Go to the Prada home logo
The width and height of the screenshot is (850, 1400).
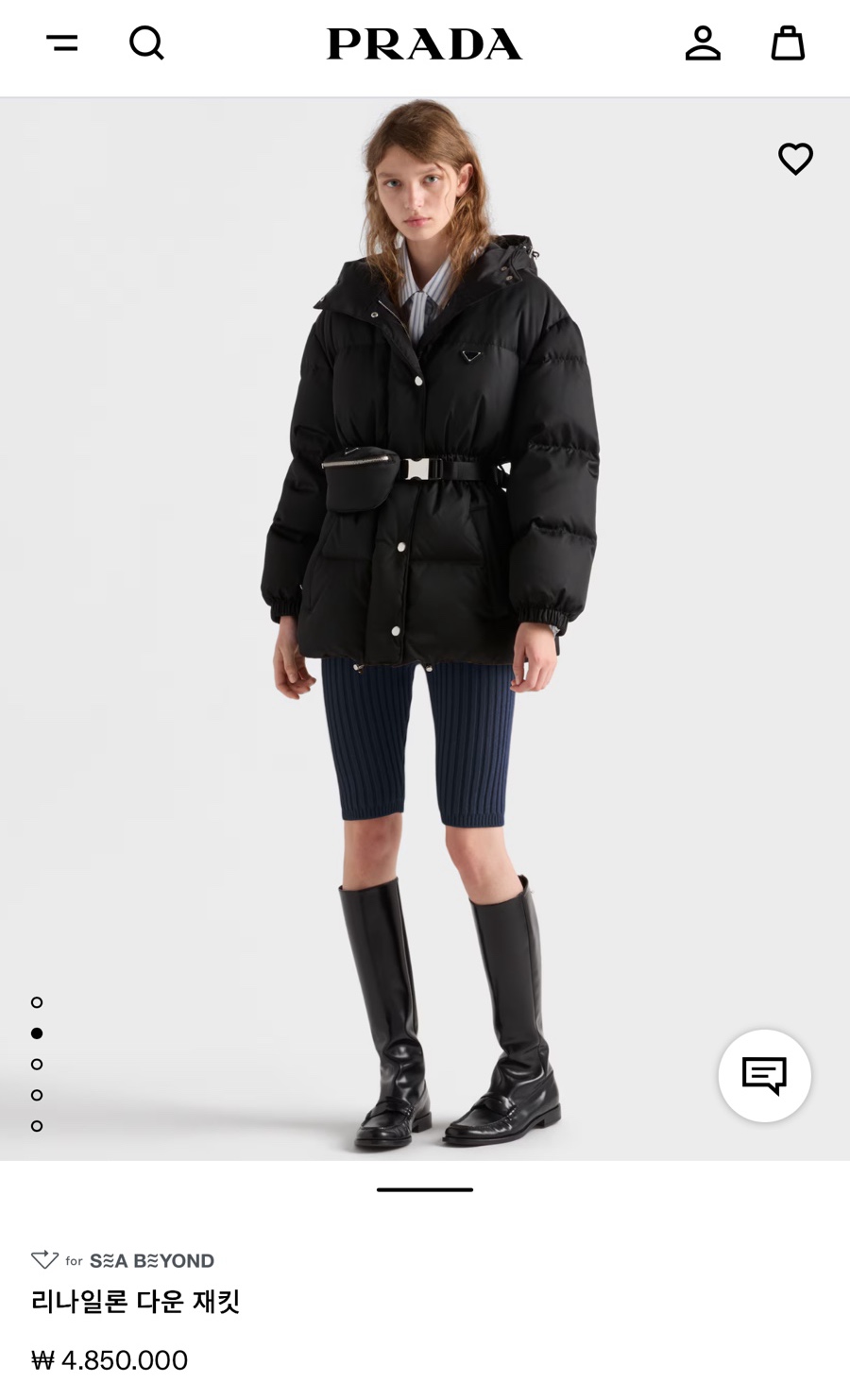(x=424, y=43)
